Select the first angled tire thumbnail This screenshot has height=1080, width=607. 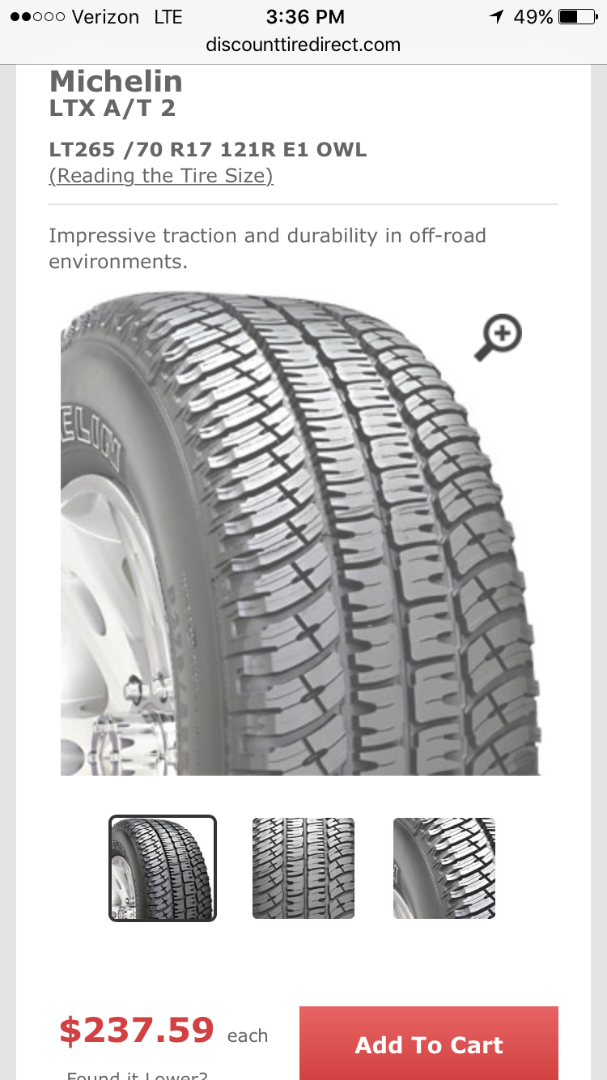pos(162,868)
